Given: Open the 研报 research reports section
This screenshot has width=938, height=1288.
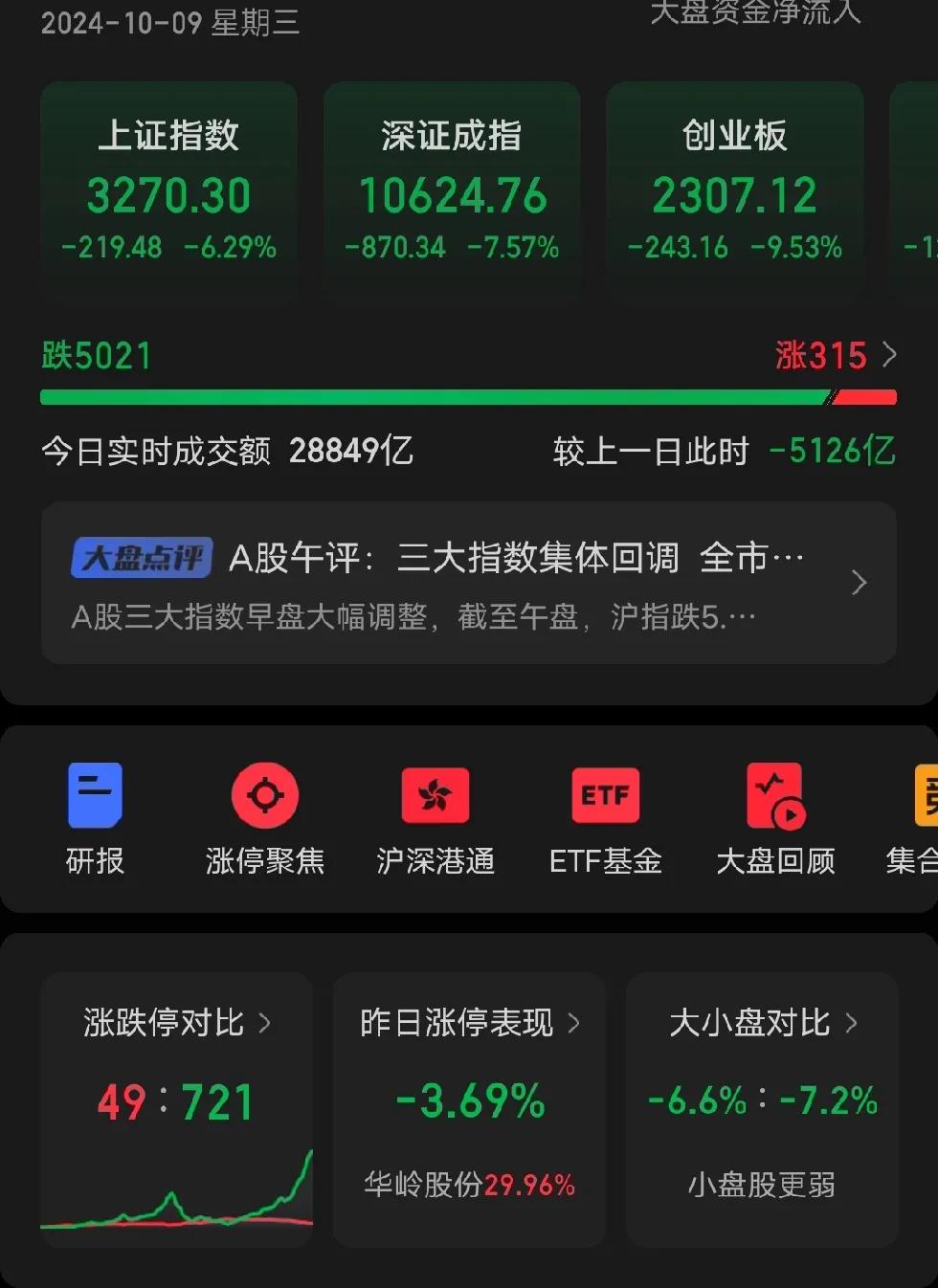Looking at the screenshot, I should (x=95, y=820).
